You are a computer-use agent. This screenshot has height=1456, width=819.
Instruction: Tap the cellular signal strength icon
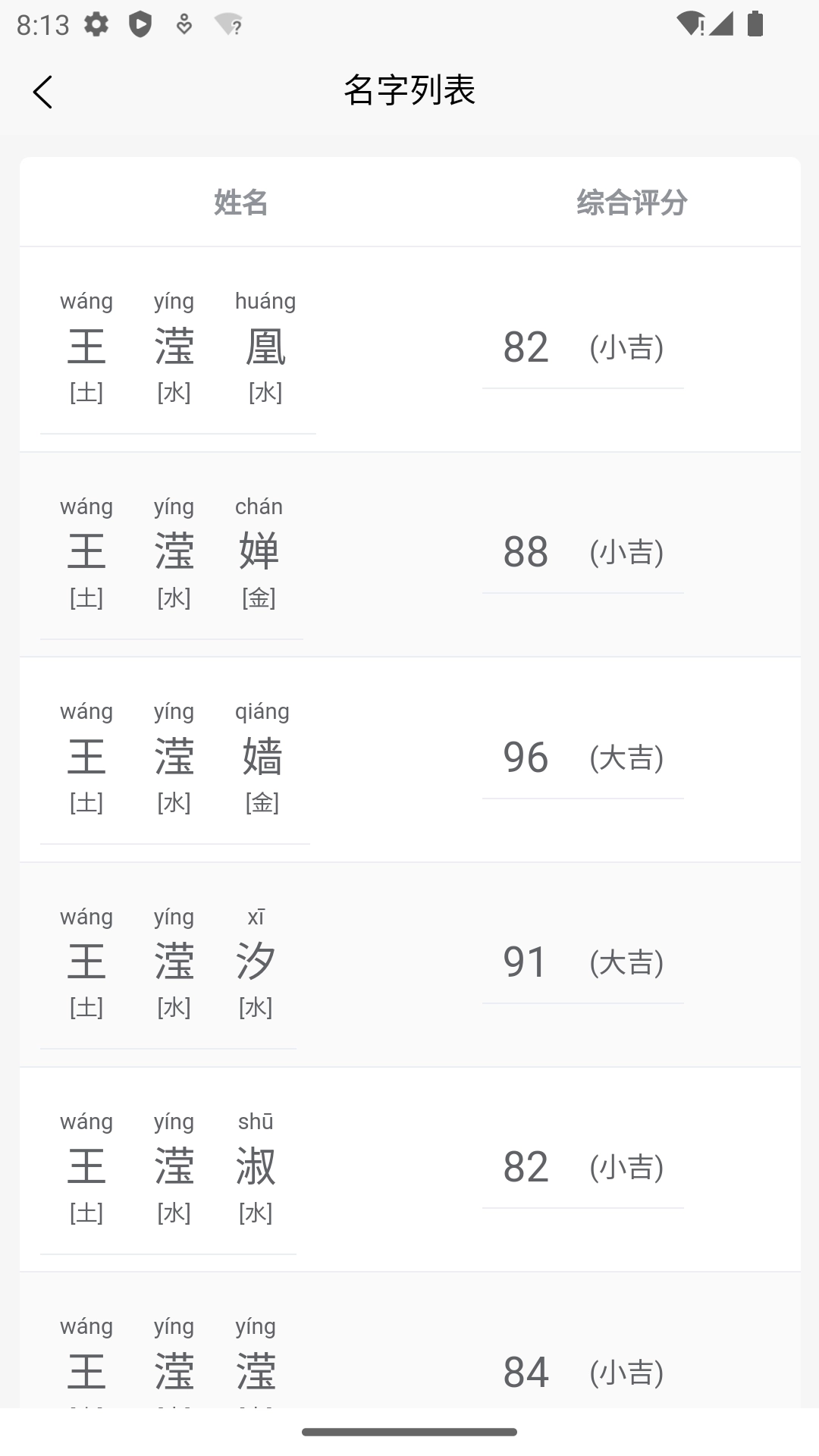tap(721, 24)
